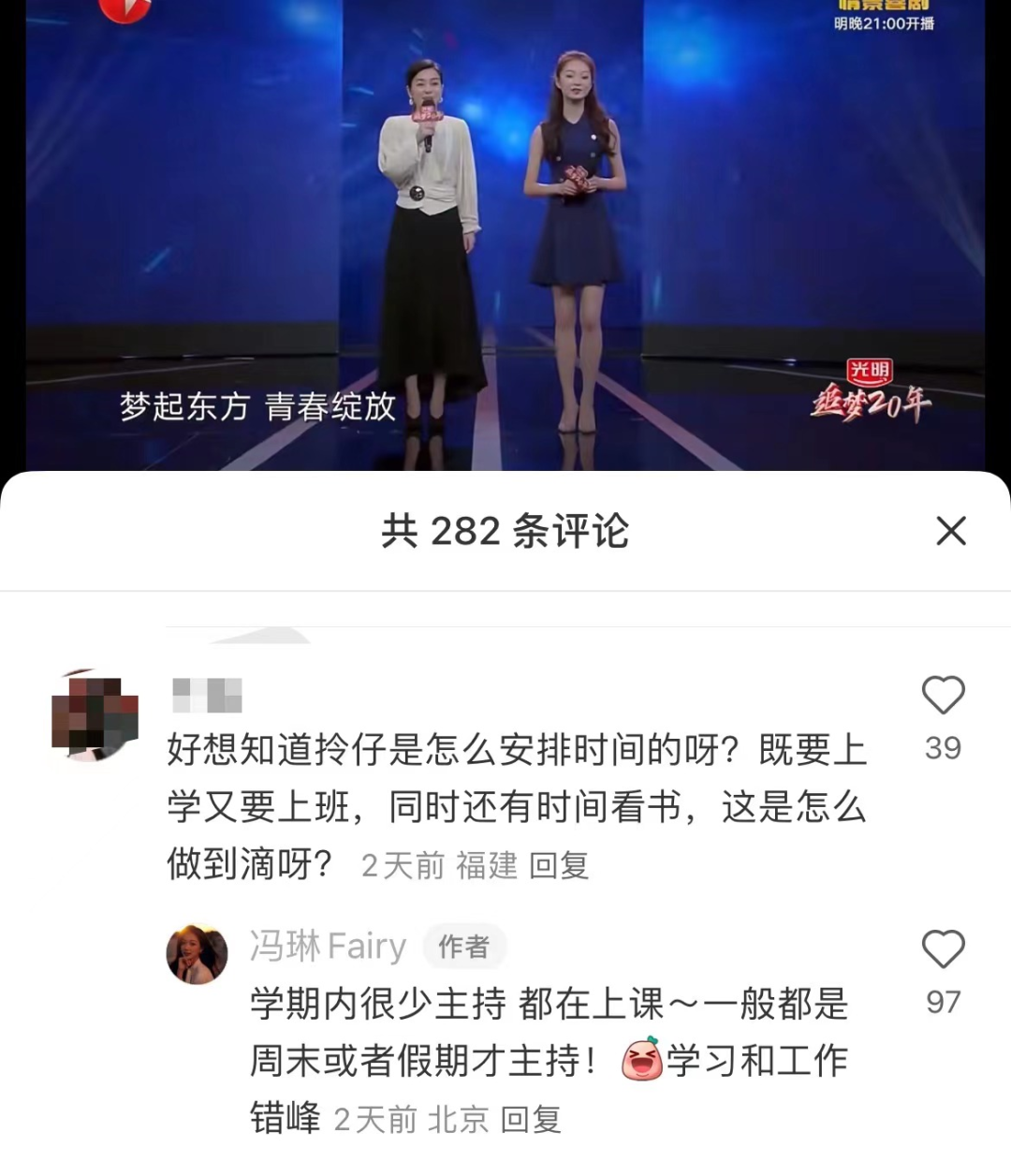Screen dimensions: 1011x1176
Task: Open 冯琳Fairy's profile avatar
Action: click(197, 954)
